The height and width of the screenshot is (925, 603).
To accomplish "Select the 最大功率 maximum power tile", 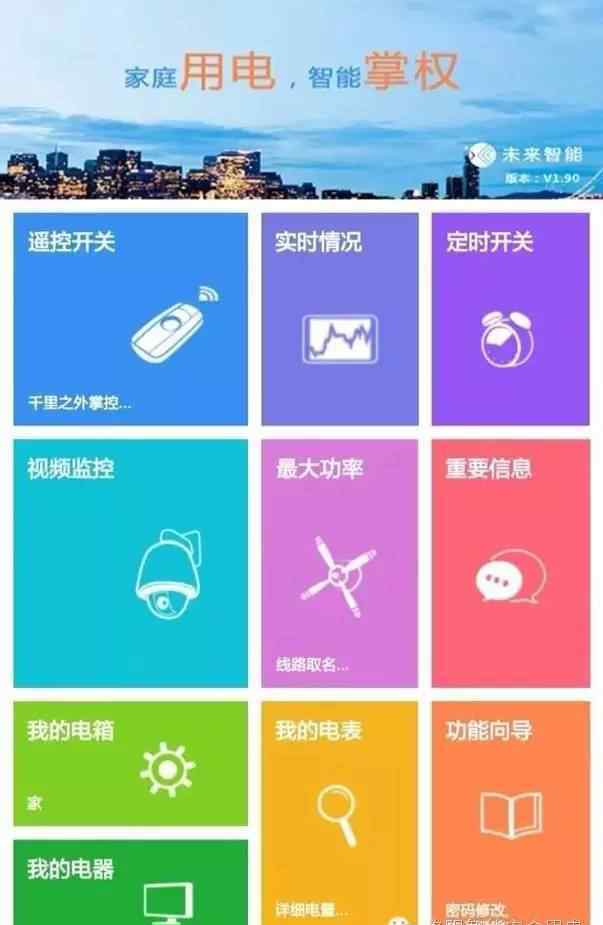I will point(339,562).
